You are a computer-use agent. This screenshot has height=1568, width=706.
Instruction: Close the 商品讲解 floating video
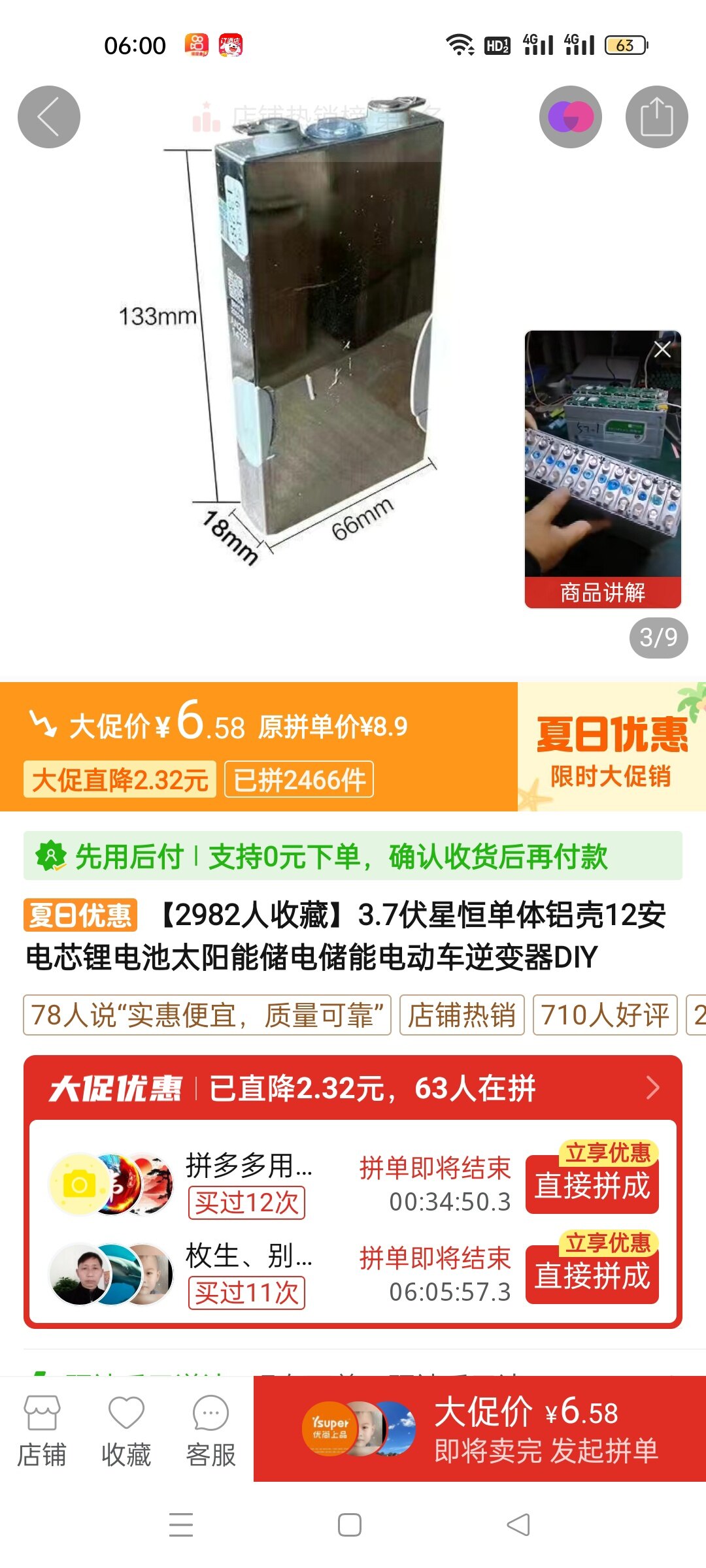click(662, 350)
